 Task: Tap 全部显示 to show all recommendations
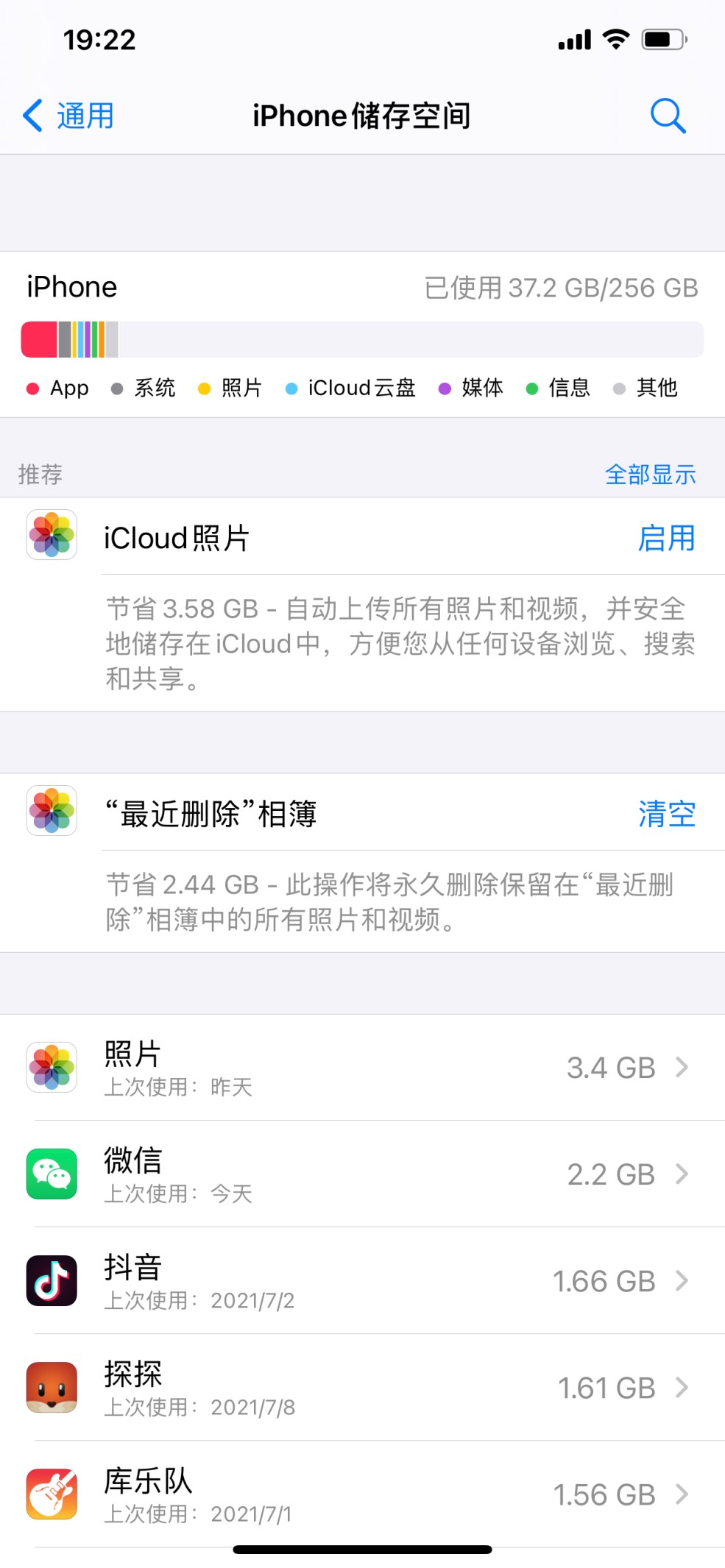click(x=650, y=475)
